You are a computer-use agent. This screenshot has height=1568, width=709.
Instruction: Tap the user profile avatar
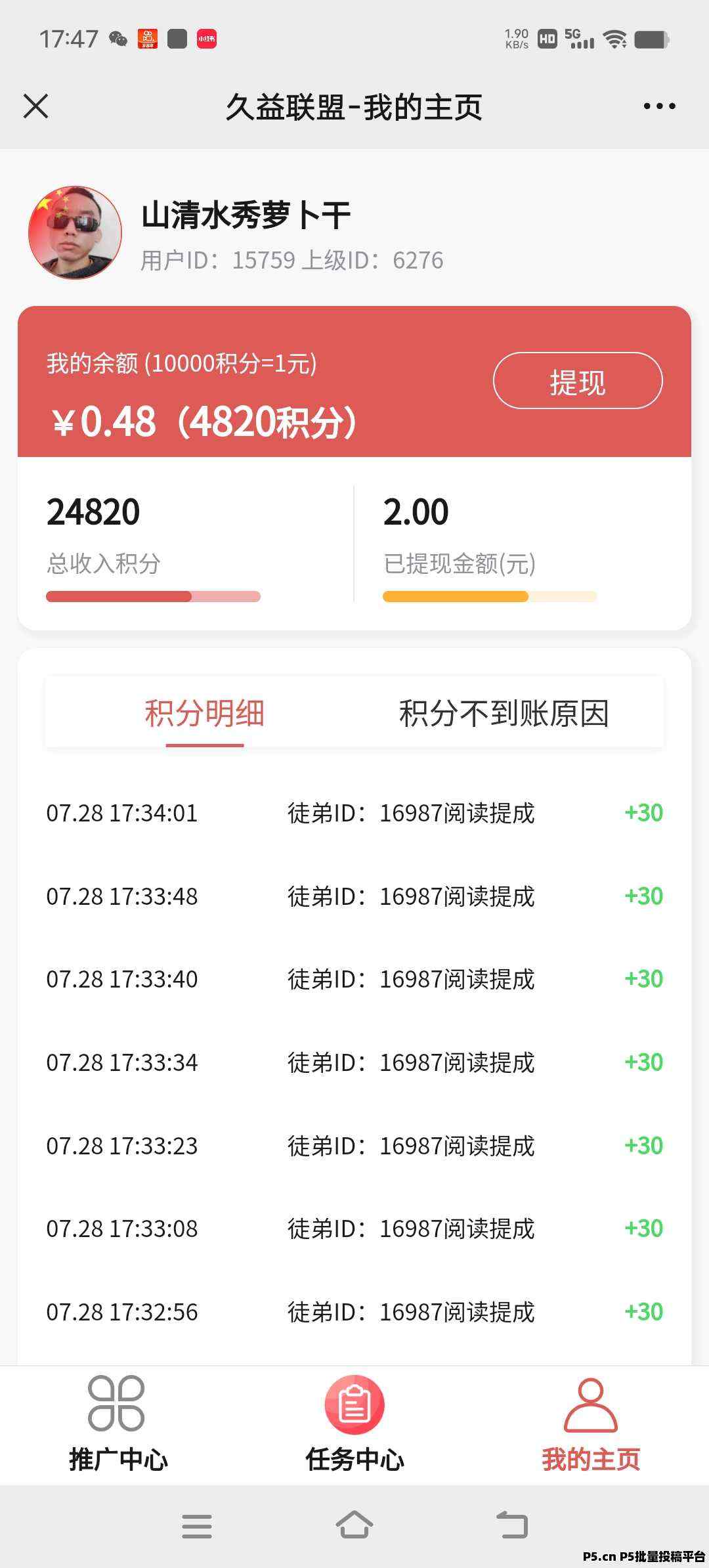pyautogui.click(x=75, y=232)
